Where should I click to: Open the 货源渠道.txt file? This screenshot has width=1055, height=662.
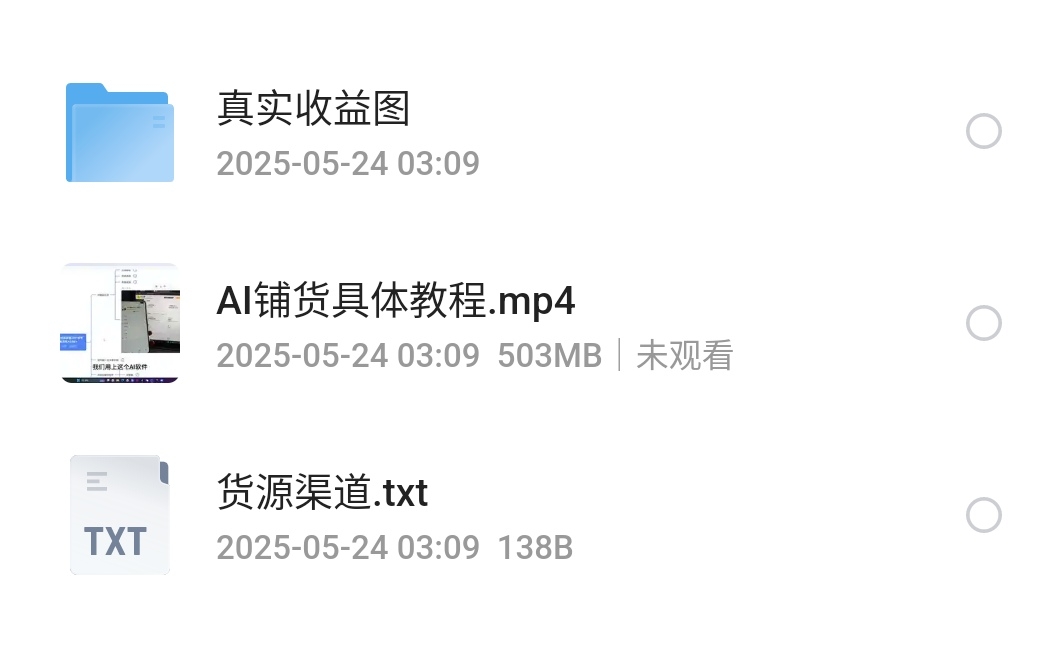(322, 493)
